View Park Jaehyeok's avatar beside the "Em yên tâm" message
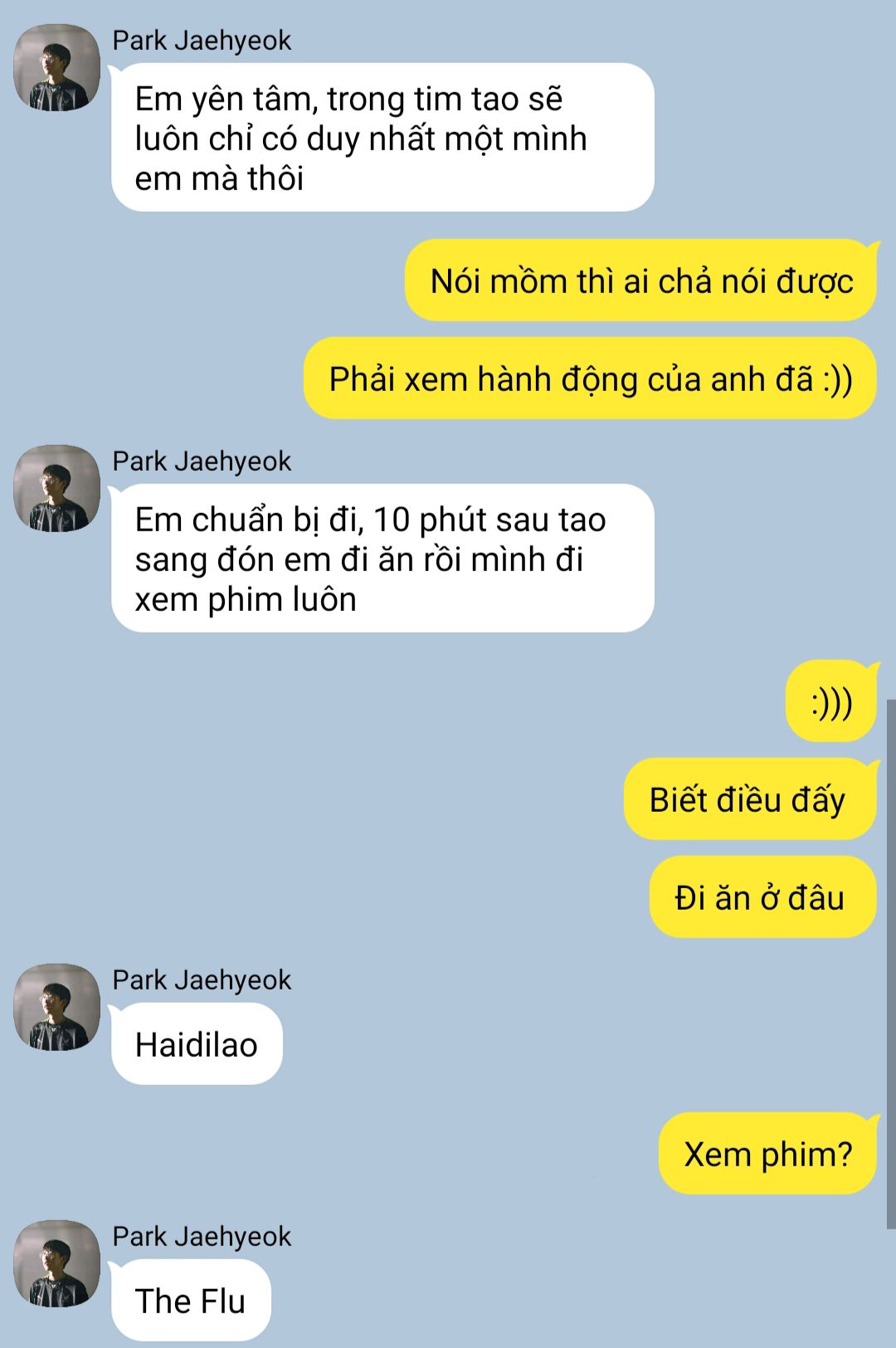 click(56, 67)
